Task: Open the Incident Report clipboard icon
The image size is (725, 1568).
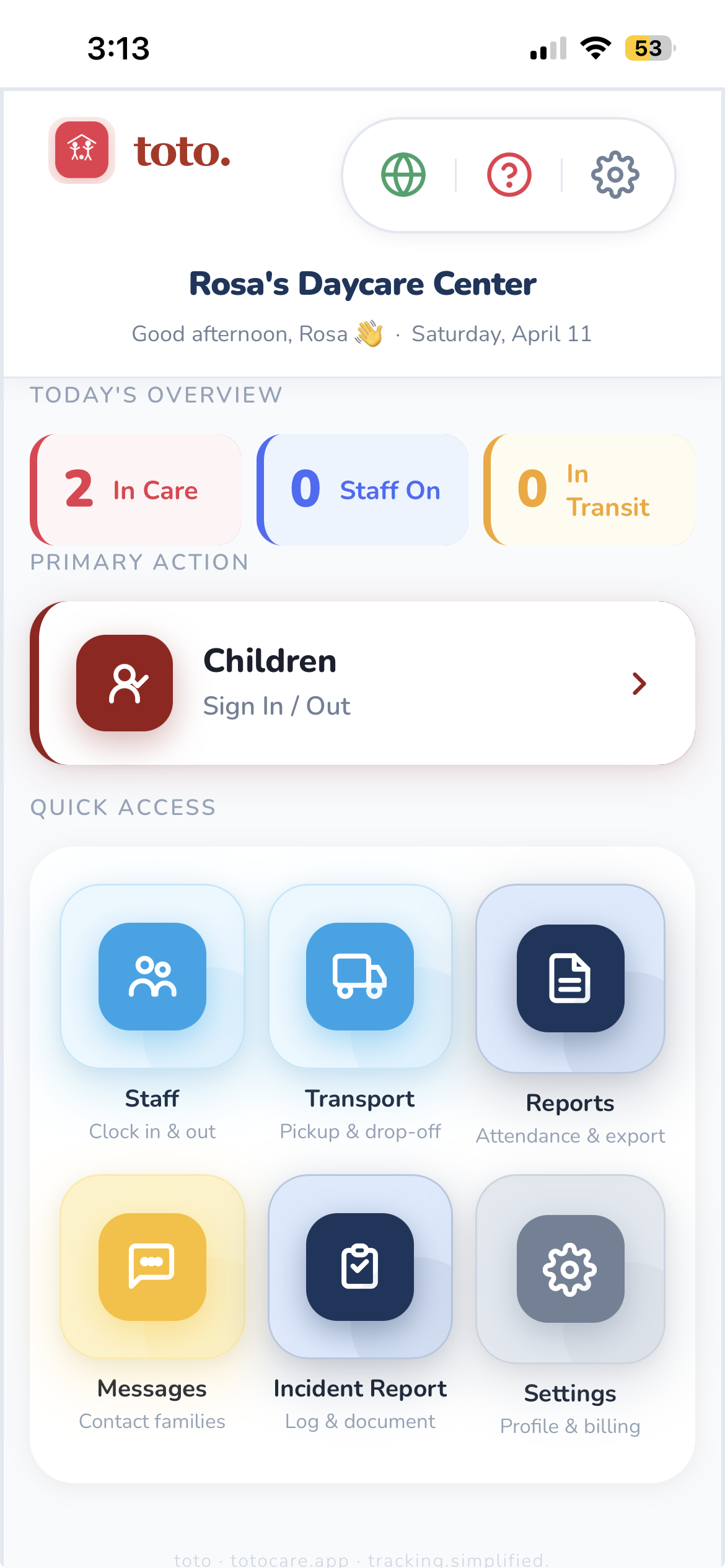Action: [x=360, y=1265]
